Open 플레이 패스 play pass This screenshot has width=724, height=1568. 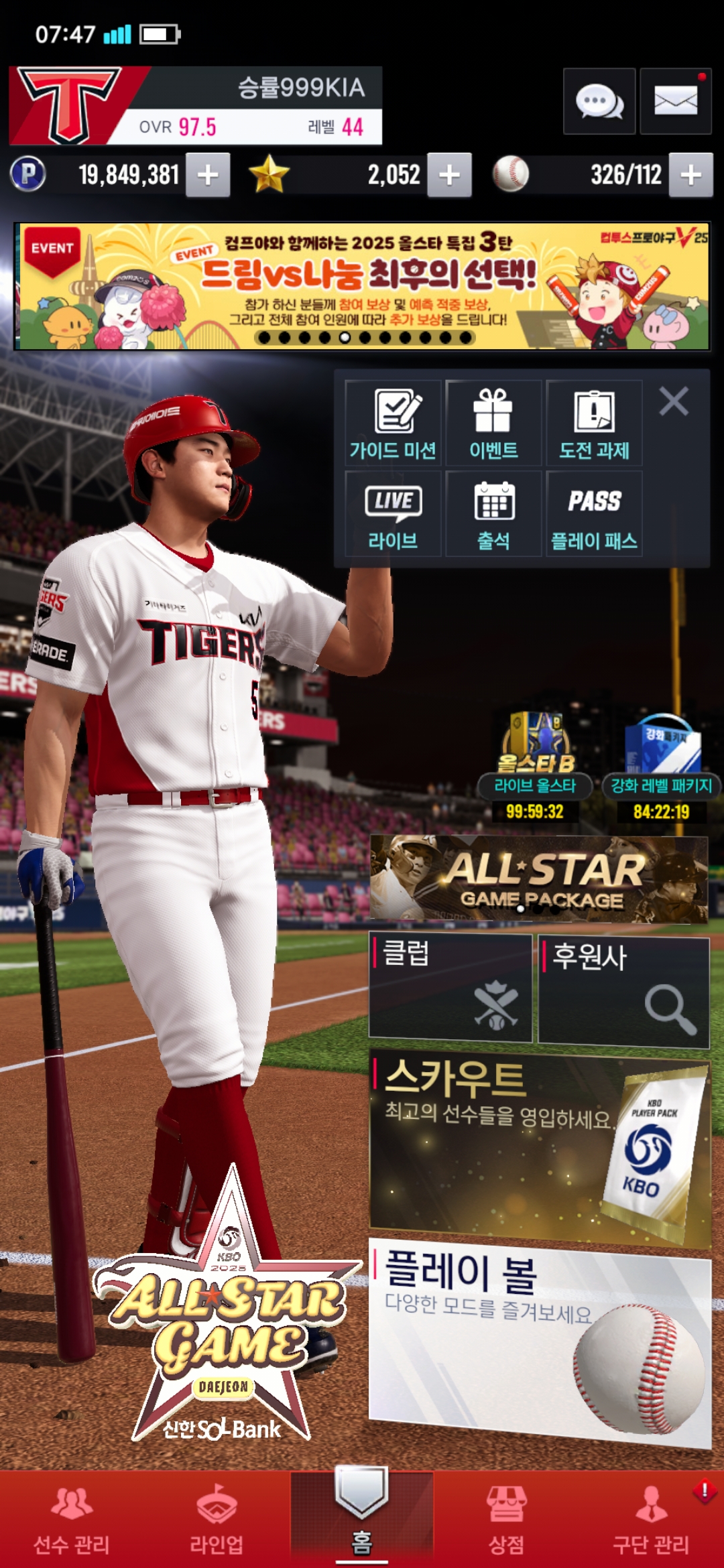[x=595, y=514]
